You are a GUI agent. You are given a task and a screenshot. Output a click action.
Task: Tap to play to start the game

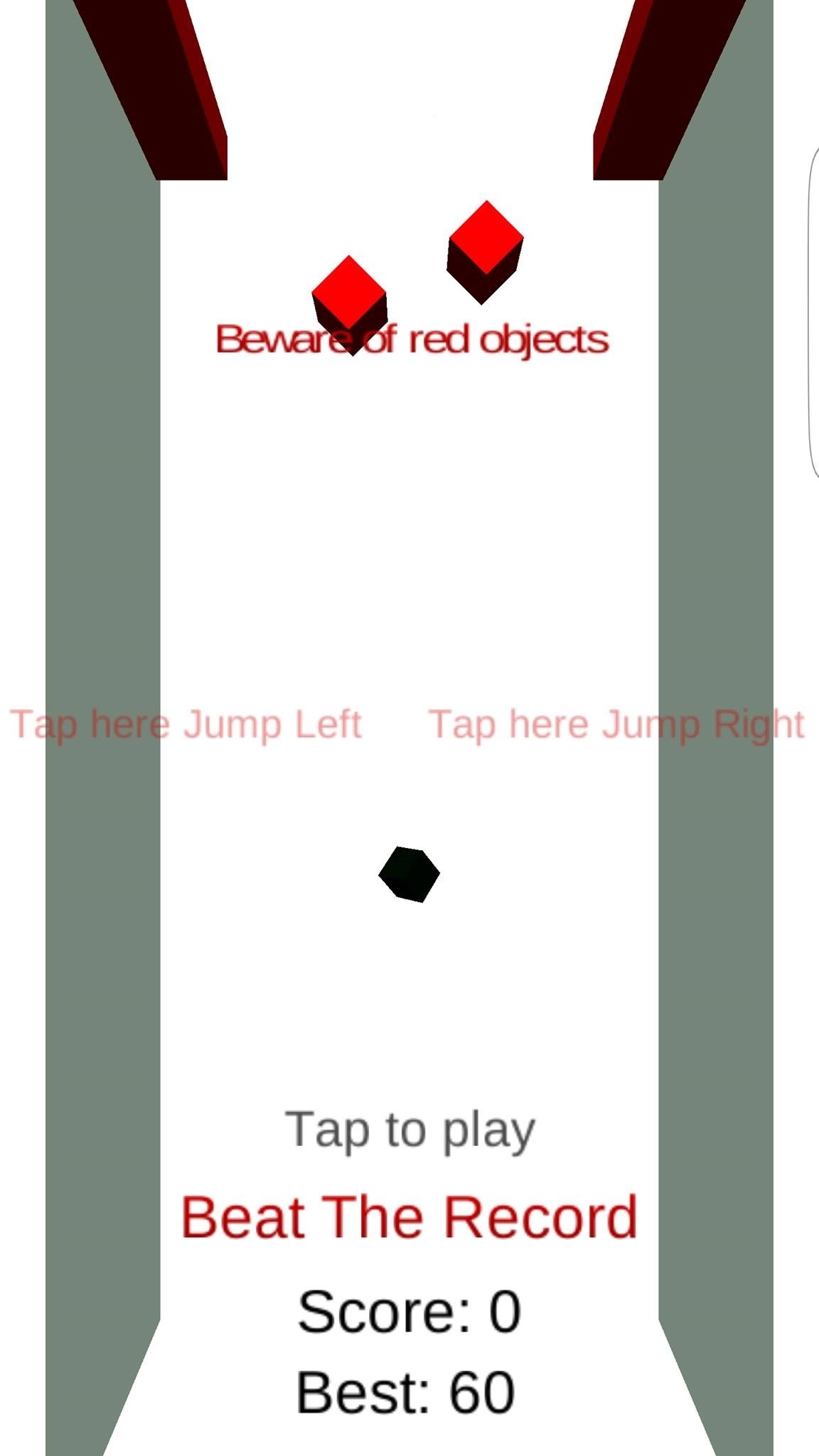pyautogui.click(x=409, y=1129)
